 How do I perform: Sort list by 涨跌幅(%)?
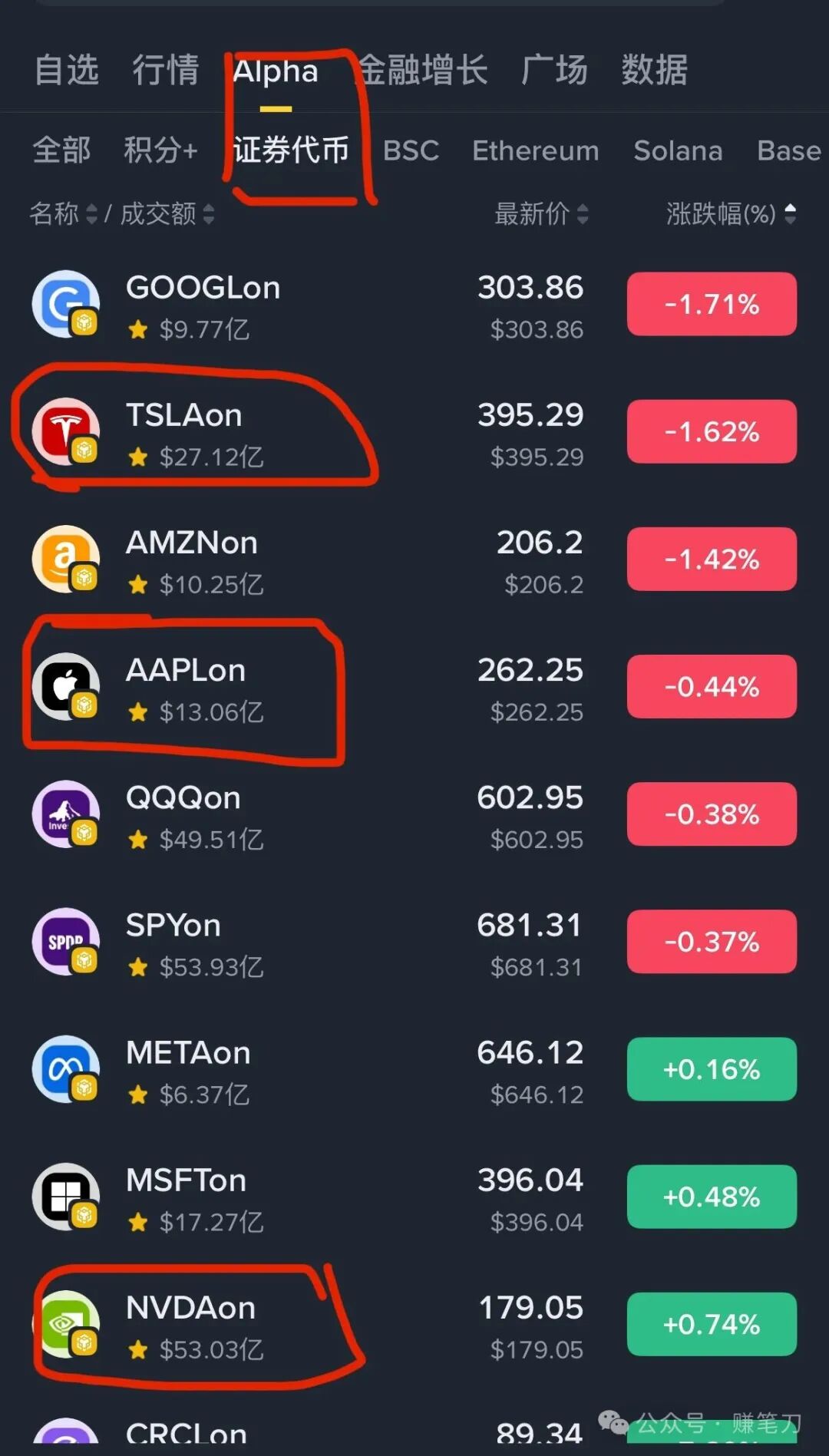pyautogui.click(x=730, y=214)
